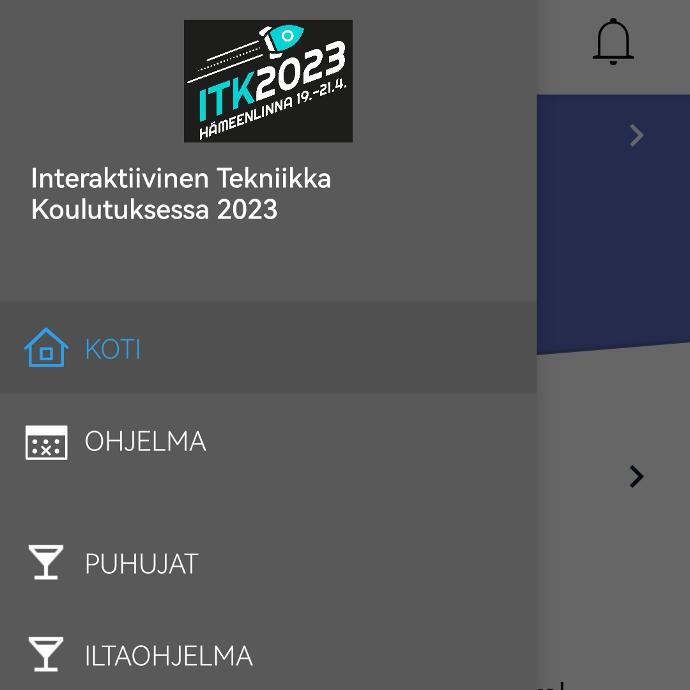Viewport: 690px width, 690px height.
Task: Tap the chevron on the dark blue card
Action: point(636,135)
